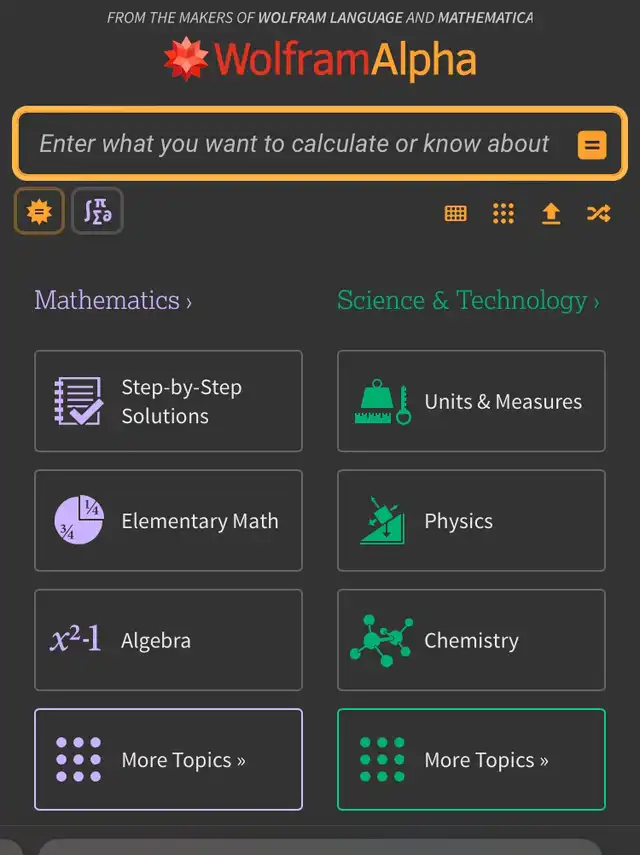This screenshot has width=640, height=855.
Task: Focus the WolframAlpha query input field
Action: pyautogui.click(x=295, y=144)
